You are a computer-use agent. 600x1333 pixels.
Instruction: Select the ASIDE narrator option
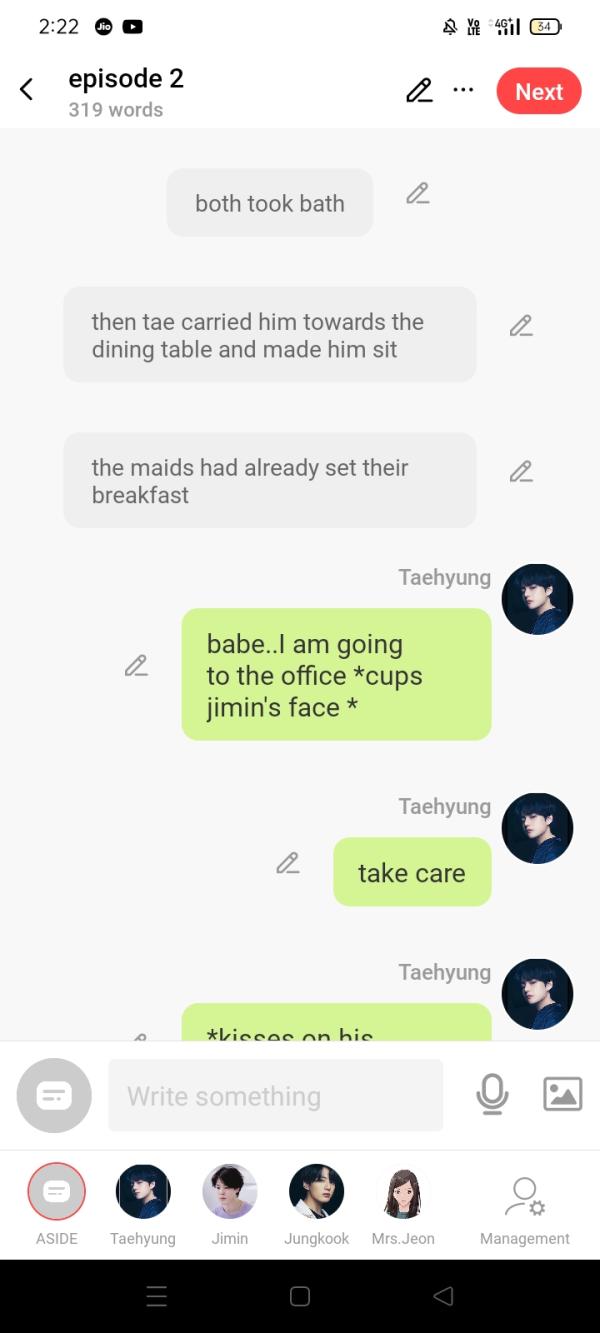tap(57, 1192)
